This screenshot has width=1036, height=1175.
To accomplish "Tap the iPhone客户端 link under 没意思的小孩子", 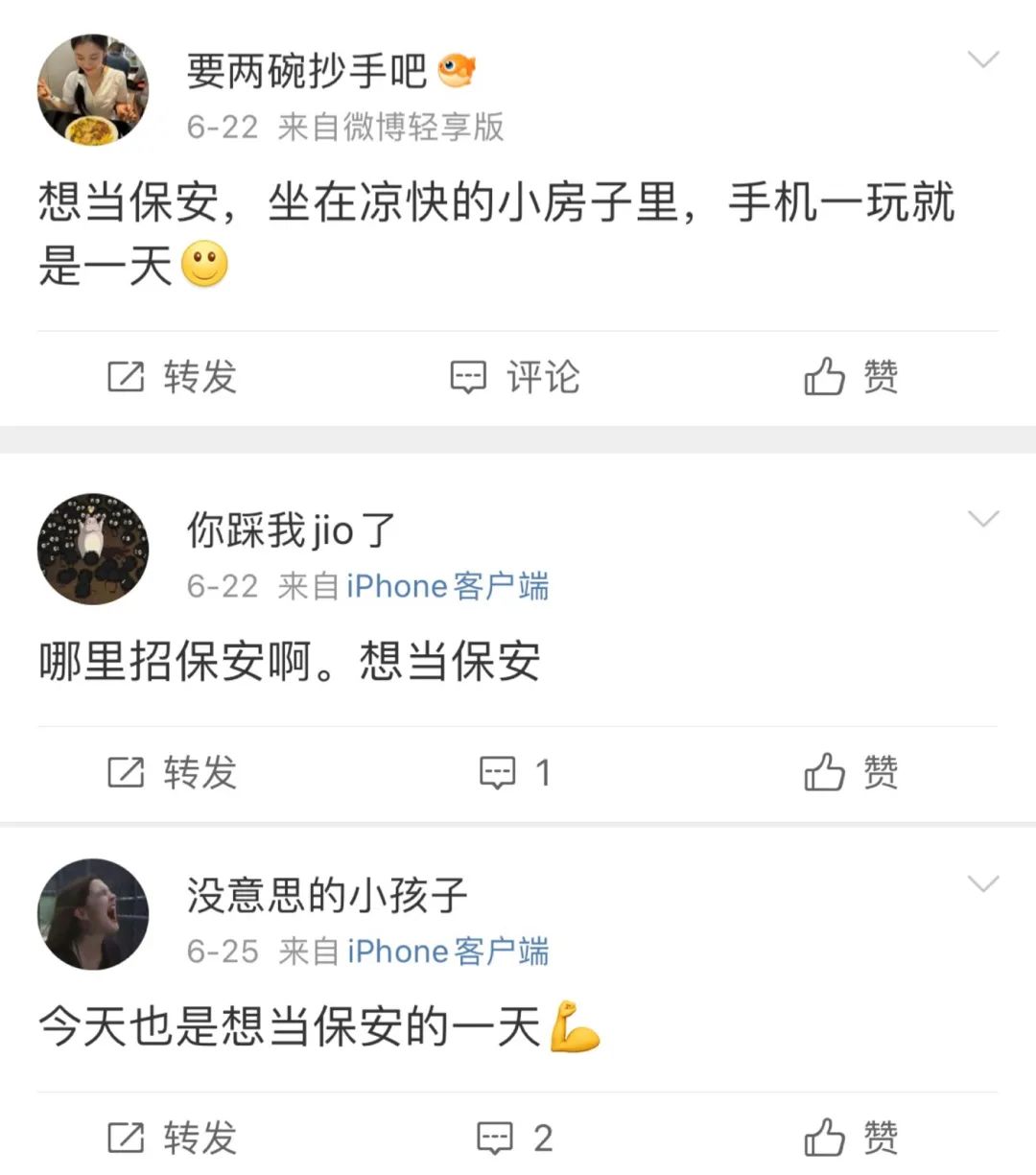I will tap(447, 952).
